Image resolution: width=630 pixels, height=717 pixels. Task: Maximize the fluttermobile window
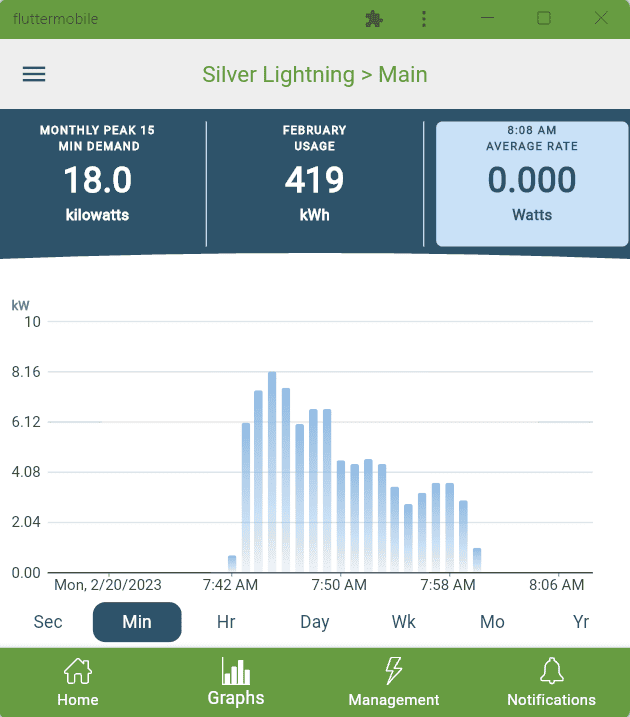click(544, 18)
